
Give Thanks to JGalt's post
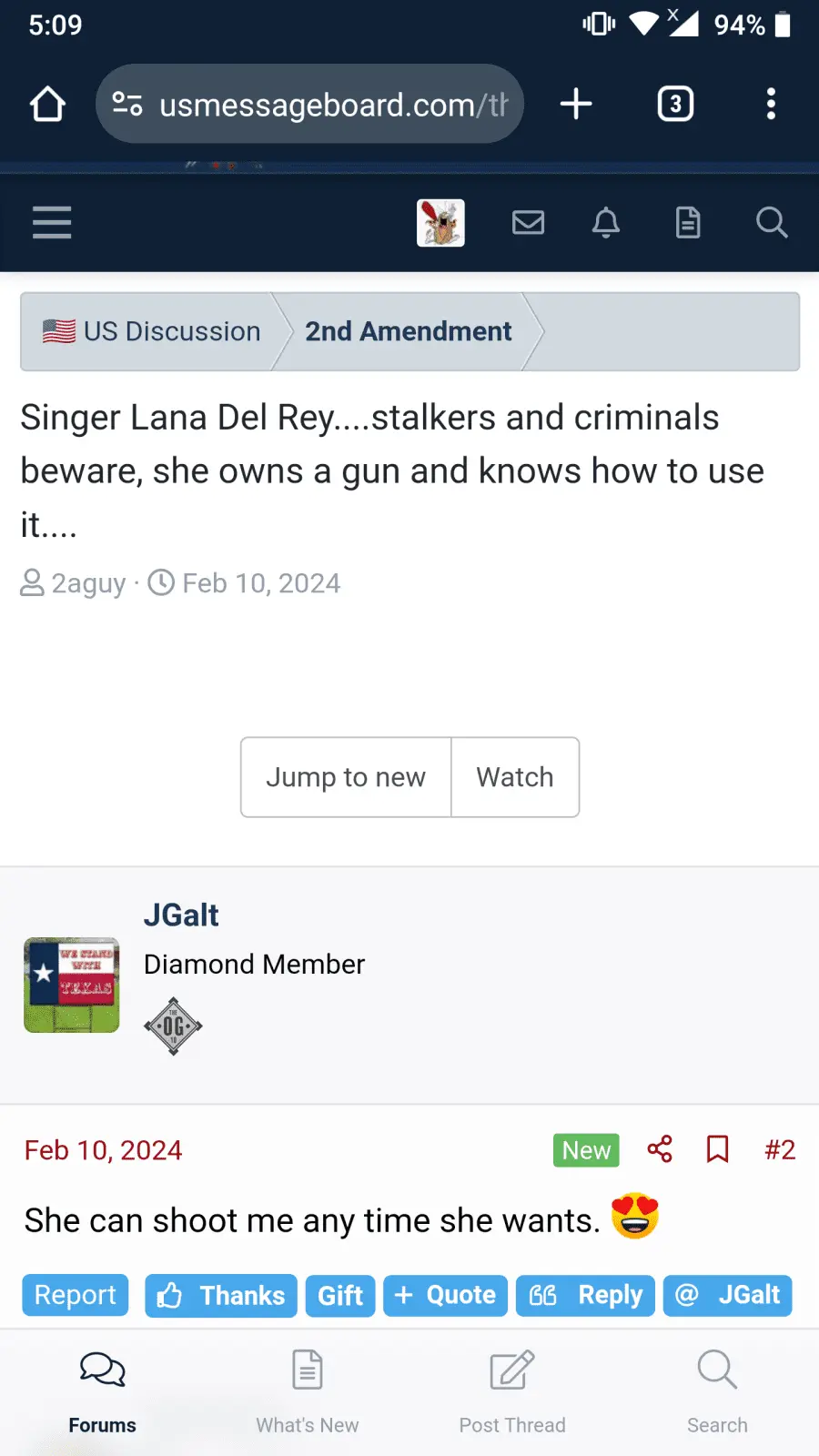[221, 1295]
